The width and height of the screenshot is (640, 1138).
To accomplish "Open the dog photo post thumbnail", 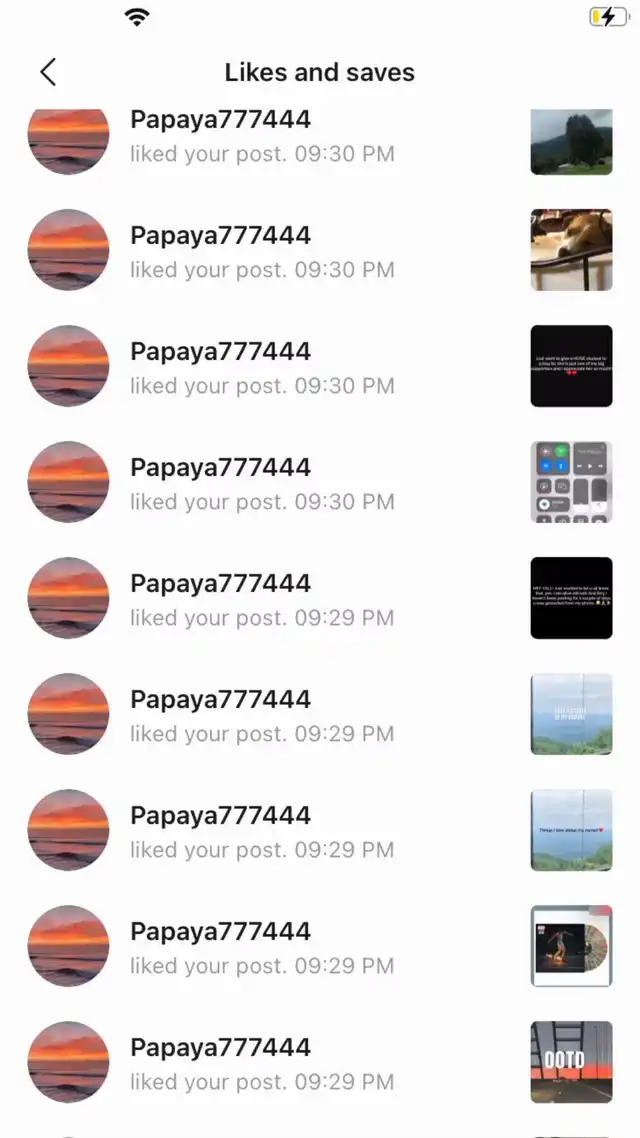I will [571, 250].
